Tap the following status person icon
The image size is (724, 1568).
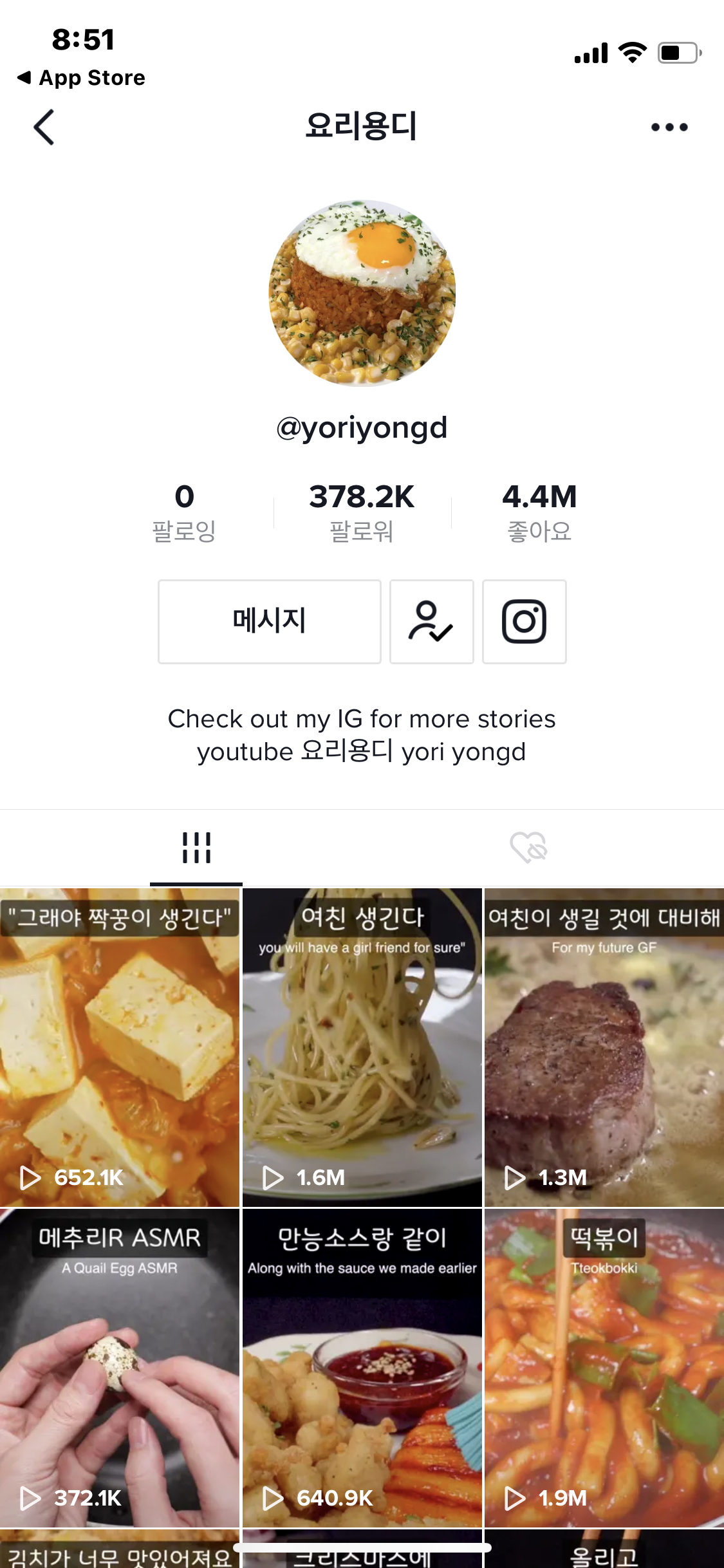(432, 621)
